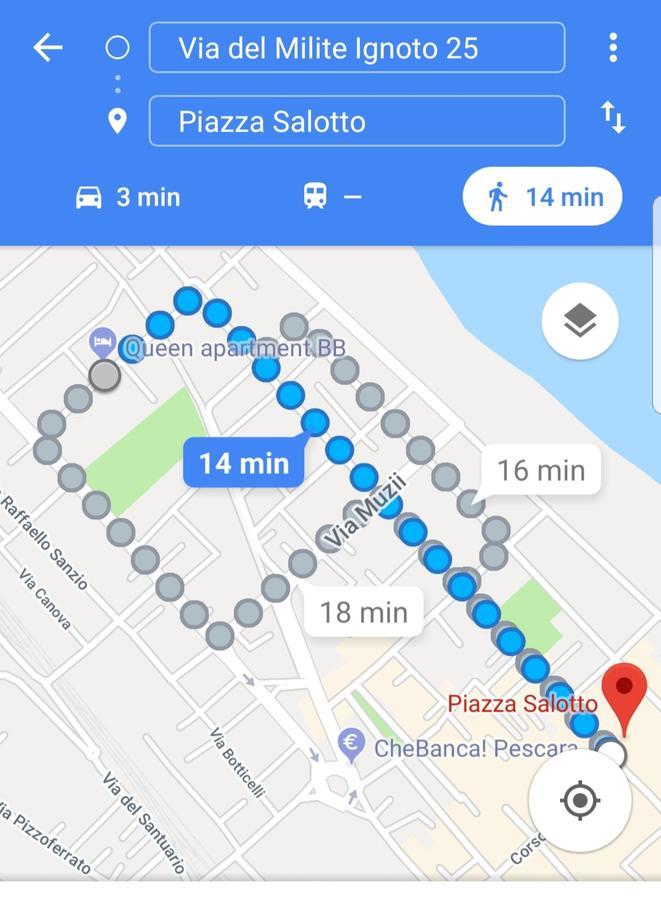Swap start and destination

pos(612,118)
